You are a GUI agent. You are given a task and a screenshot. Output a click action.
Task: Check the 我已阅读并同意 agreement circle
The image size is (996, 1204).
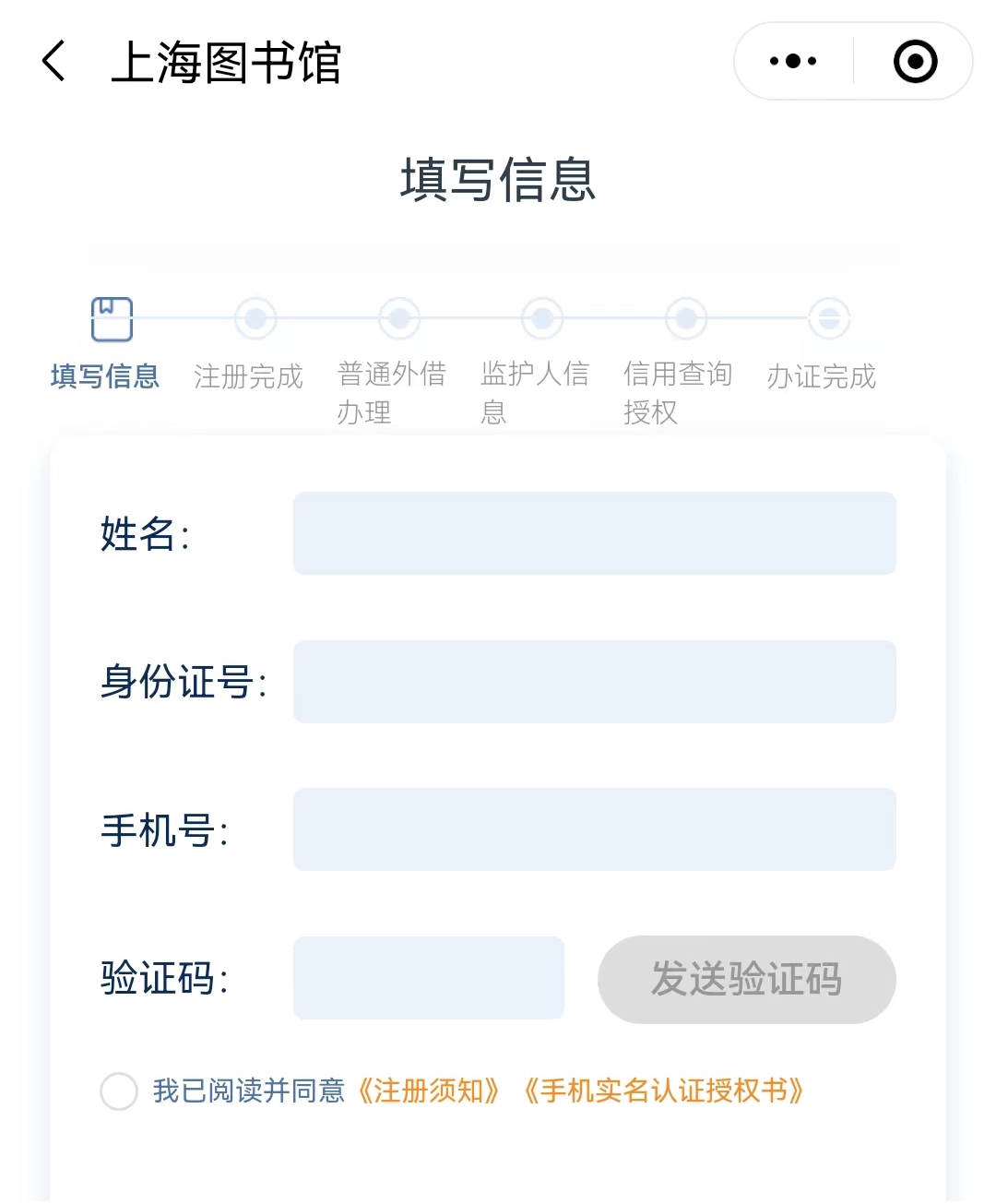tap(119, 1091)
